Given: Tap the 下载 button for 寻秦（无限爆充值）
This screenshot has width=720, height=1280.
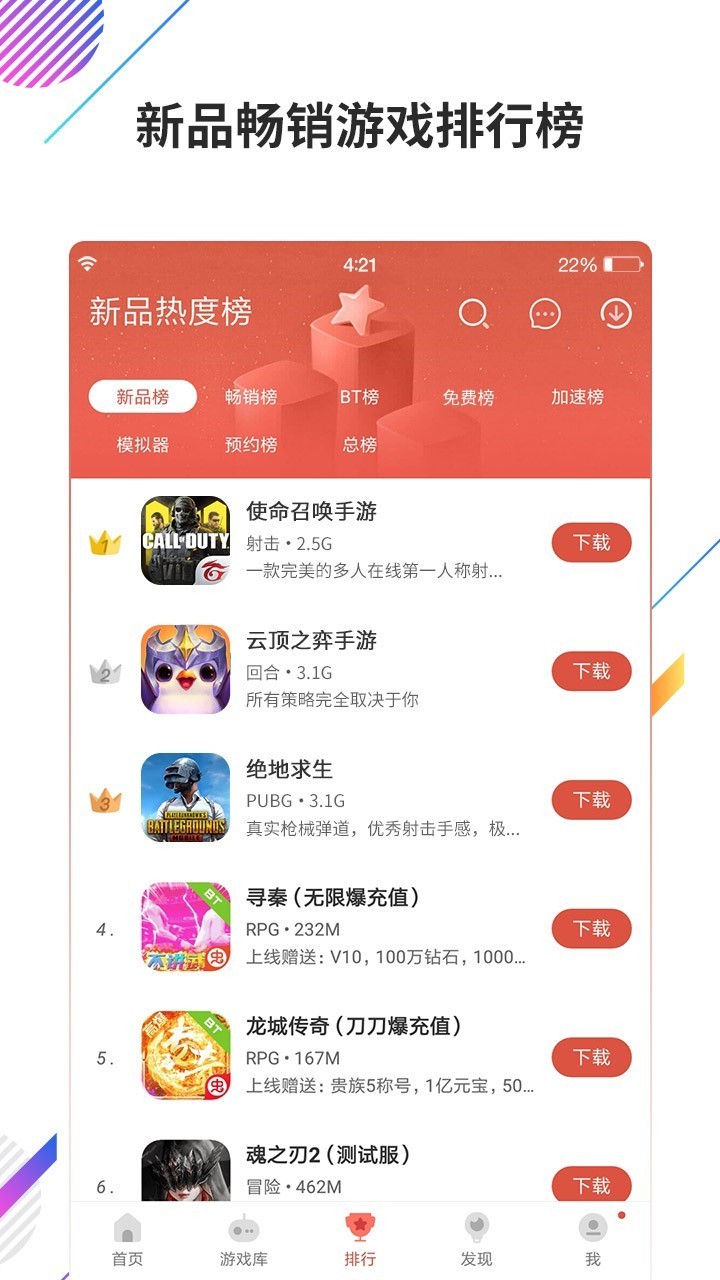Looking at the screenshot, I should [x=593, y=929].
